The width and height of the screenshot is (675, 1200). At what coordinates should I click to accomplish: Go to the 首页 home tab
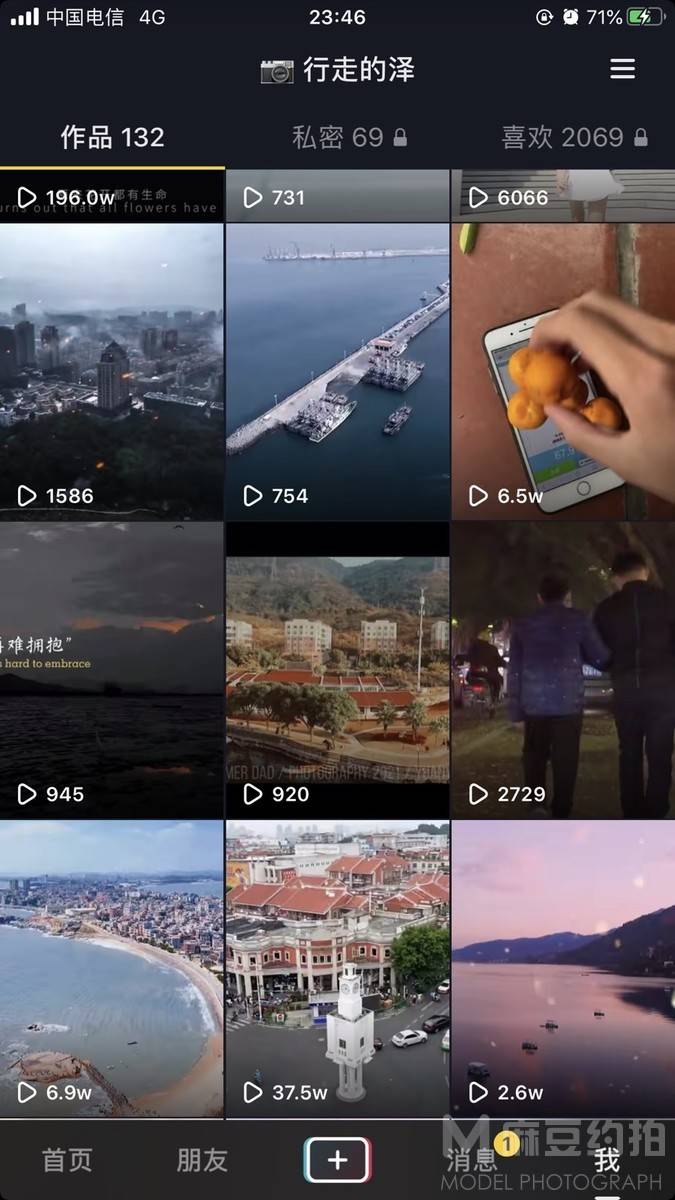tap(67, 1160)
